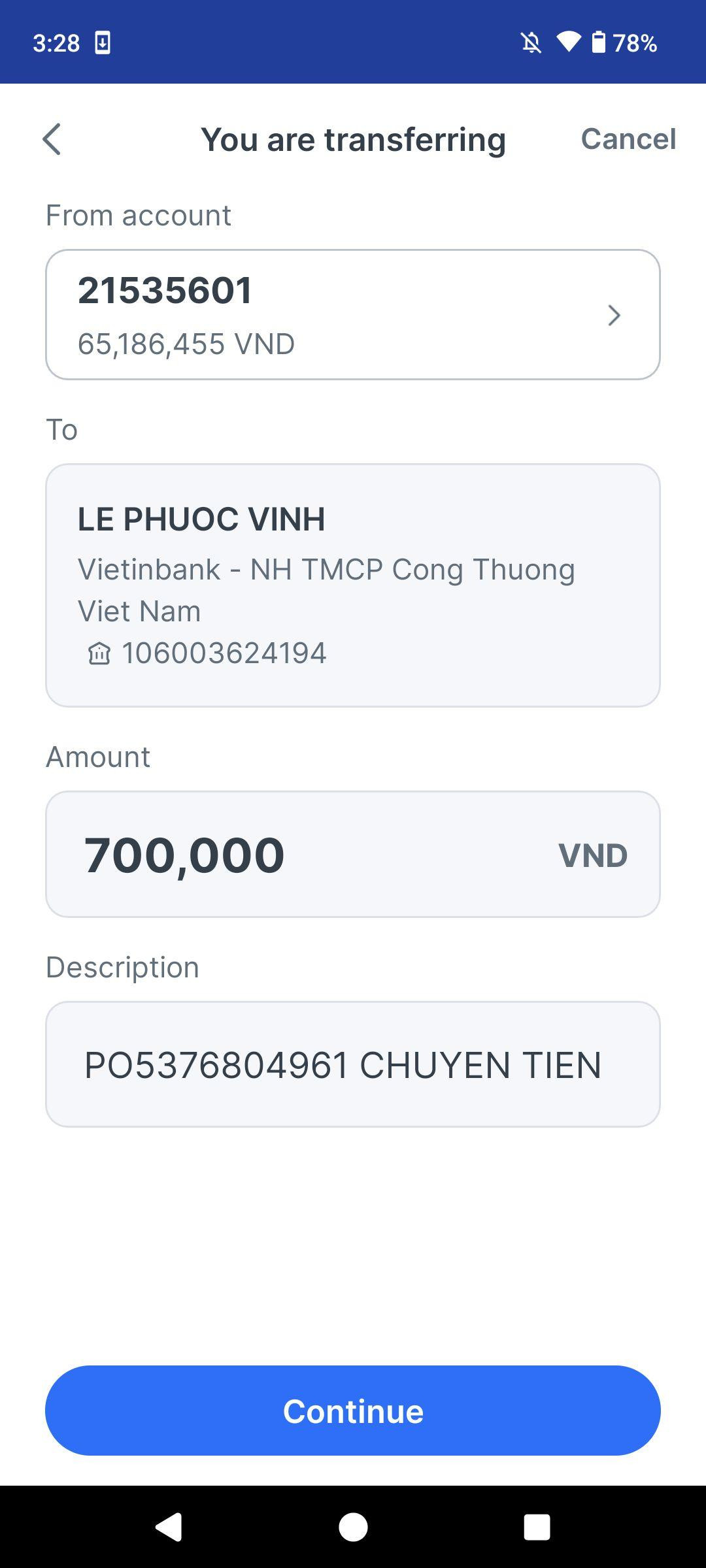706x1568 pixels.
Task: Tap Continue to proceed with transfer
Action: click(x=352, y=1411)
